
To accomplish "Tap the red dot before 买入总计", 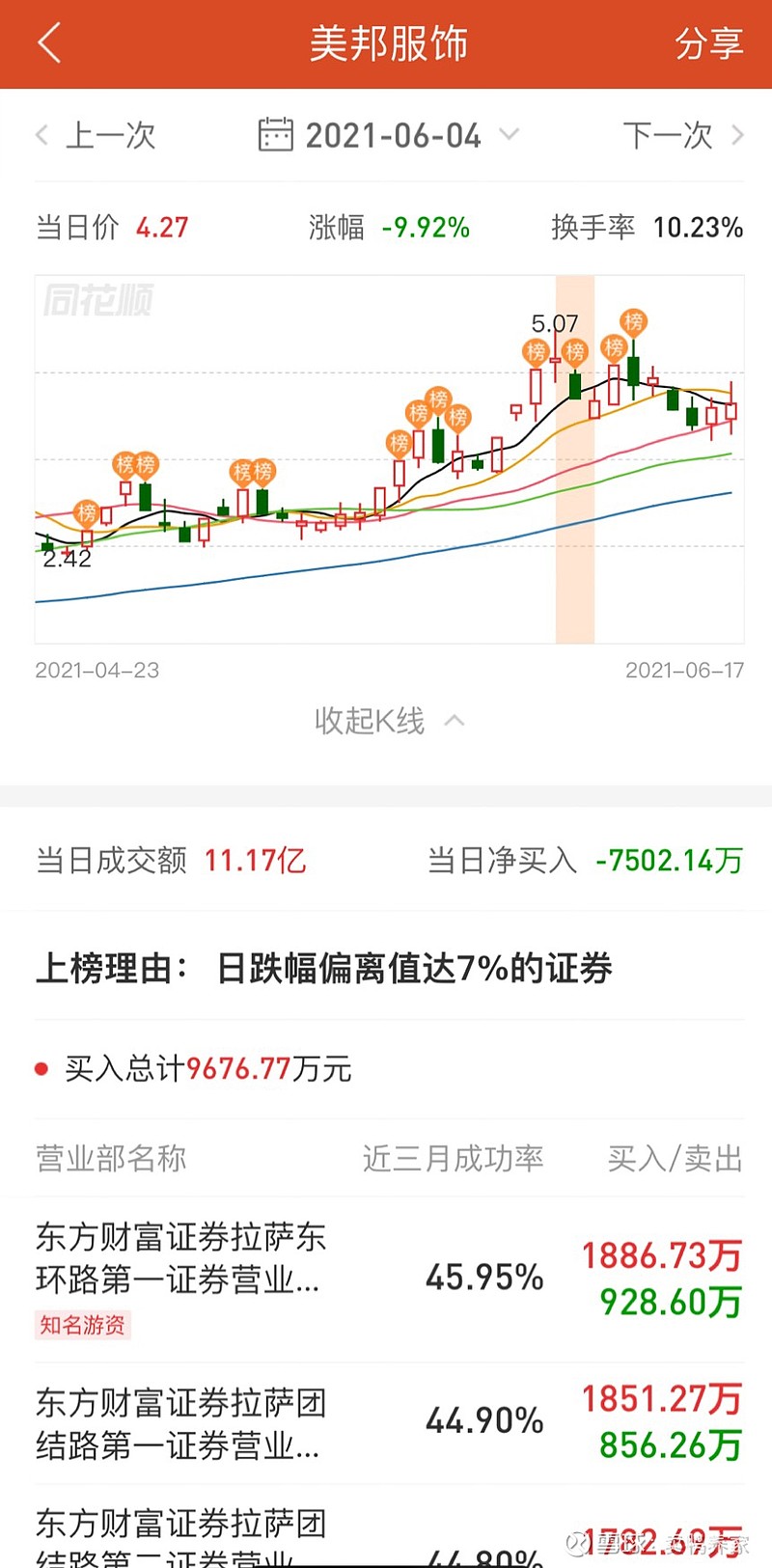I will tap(42, 1069).
